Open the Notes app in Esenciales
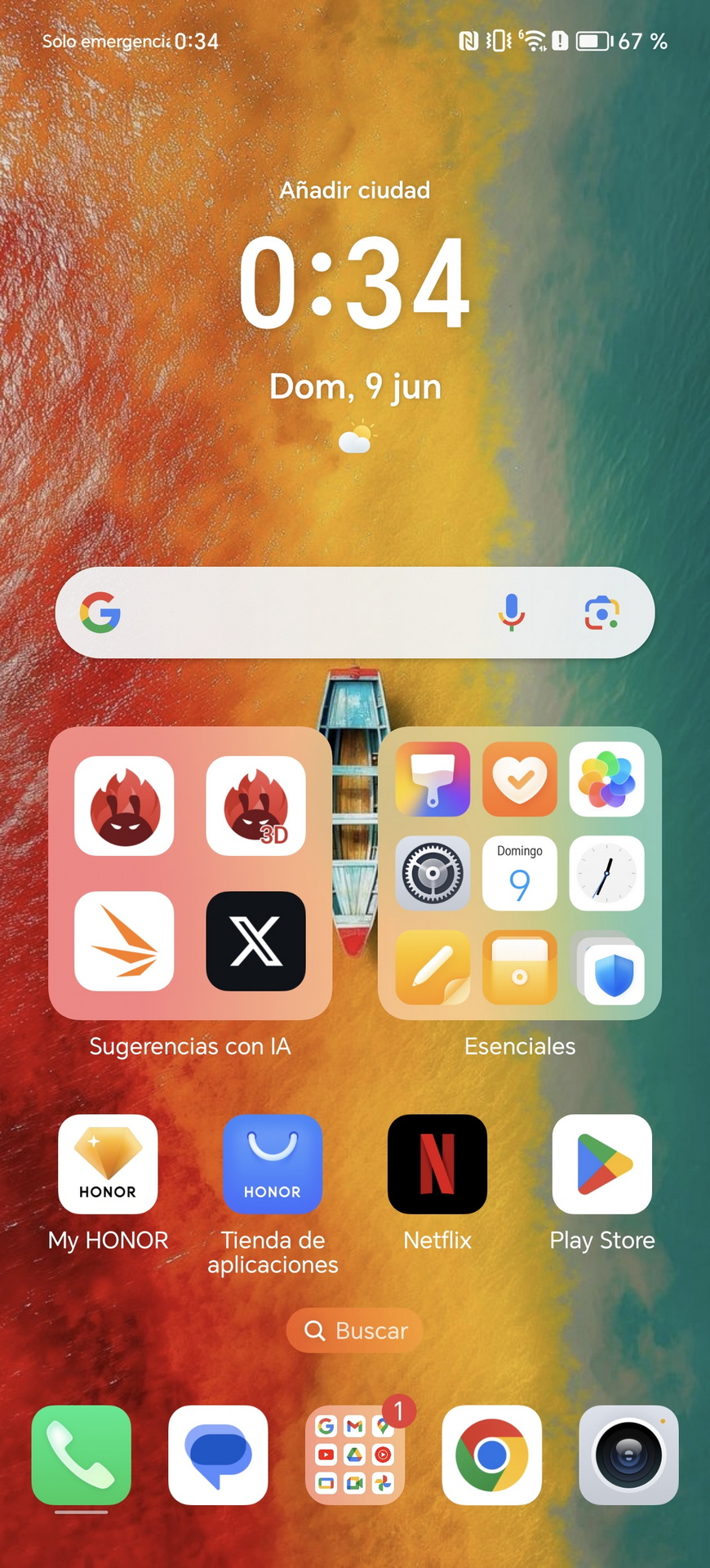 click(433, 968)
